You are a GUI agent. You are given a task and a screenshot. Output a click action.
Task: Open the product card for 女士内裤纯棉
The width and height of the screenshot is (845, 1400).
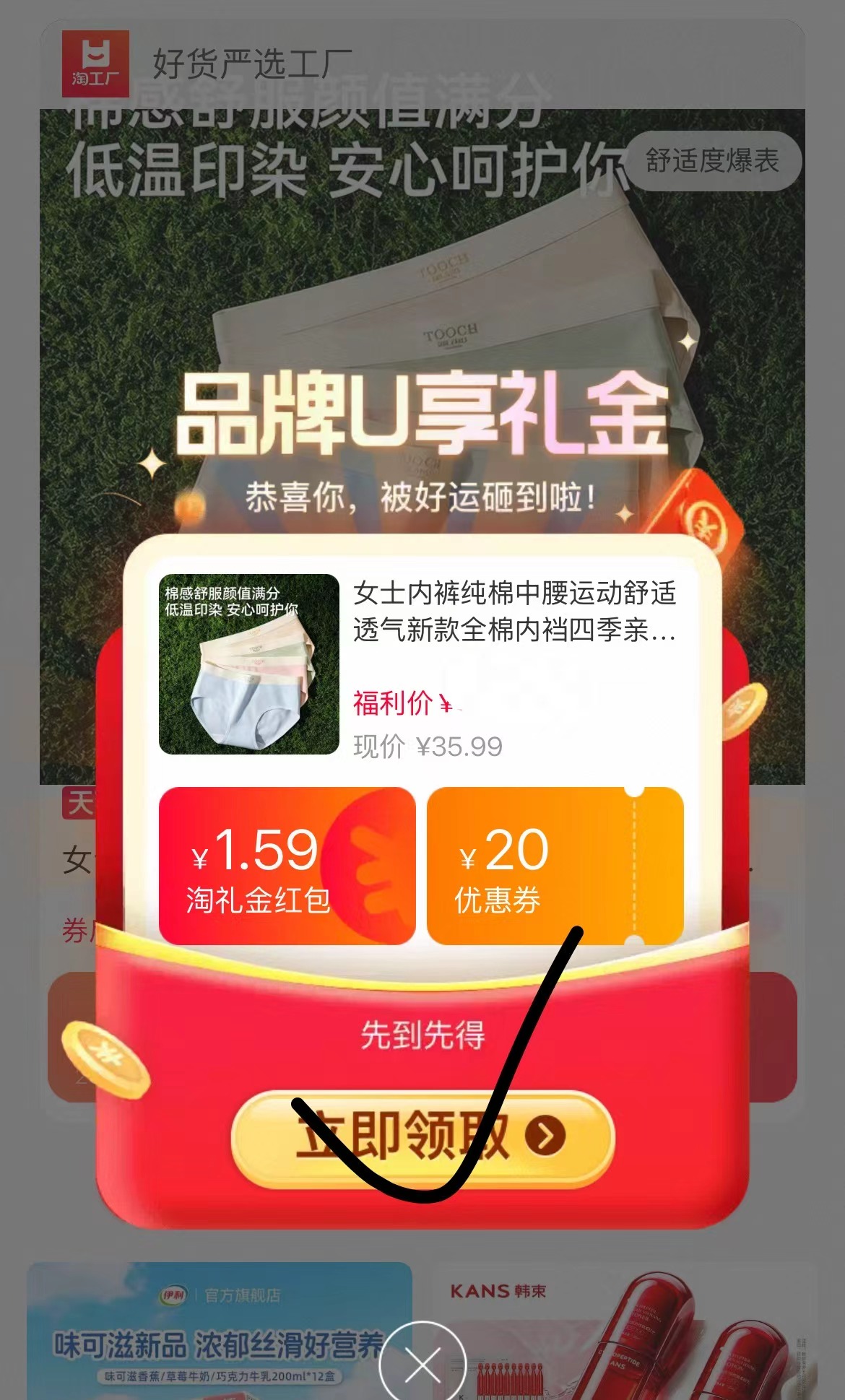421,664
